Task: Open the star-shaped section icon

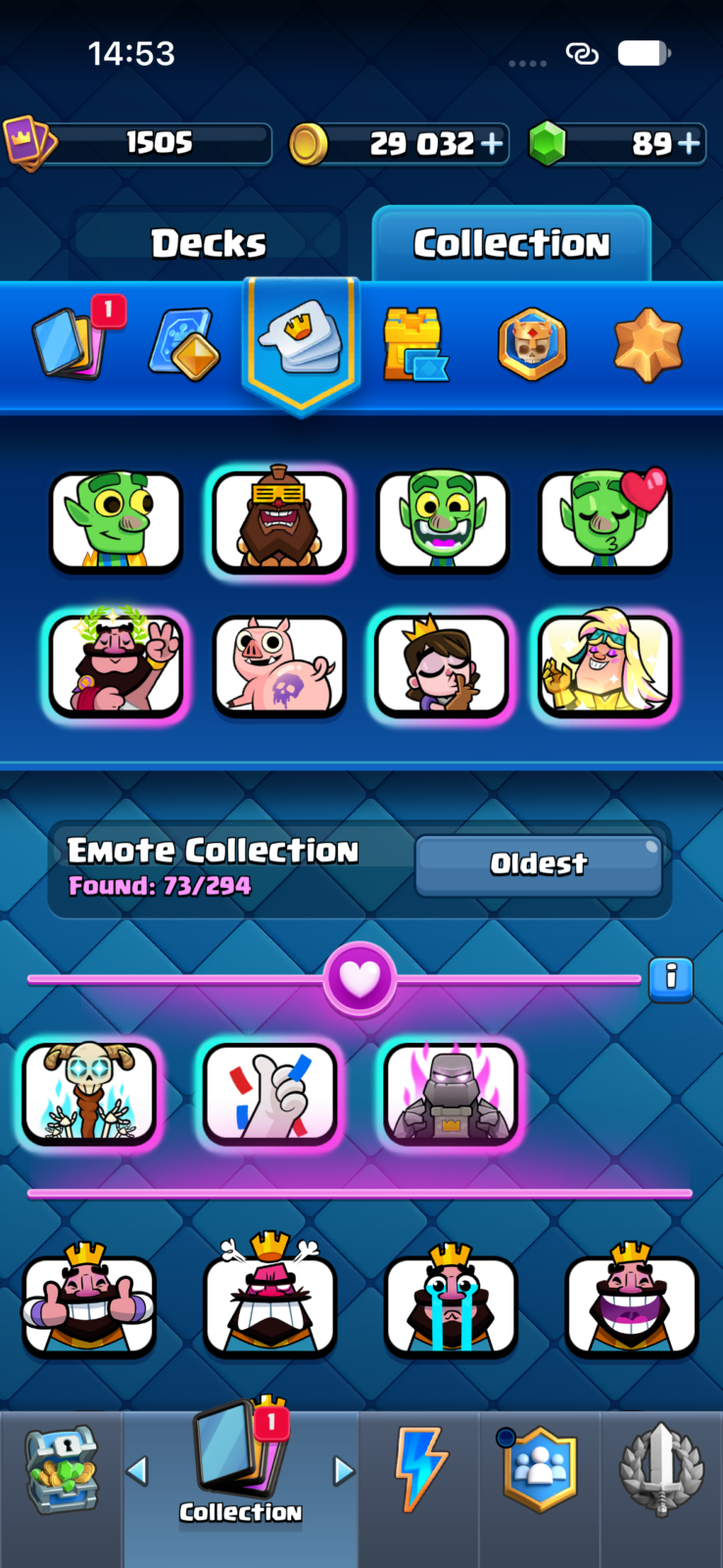Action: pyautogui.click(x=648, y=344)
